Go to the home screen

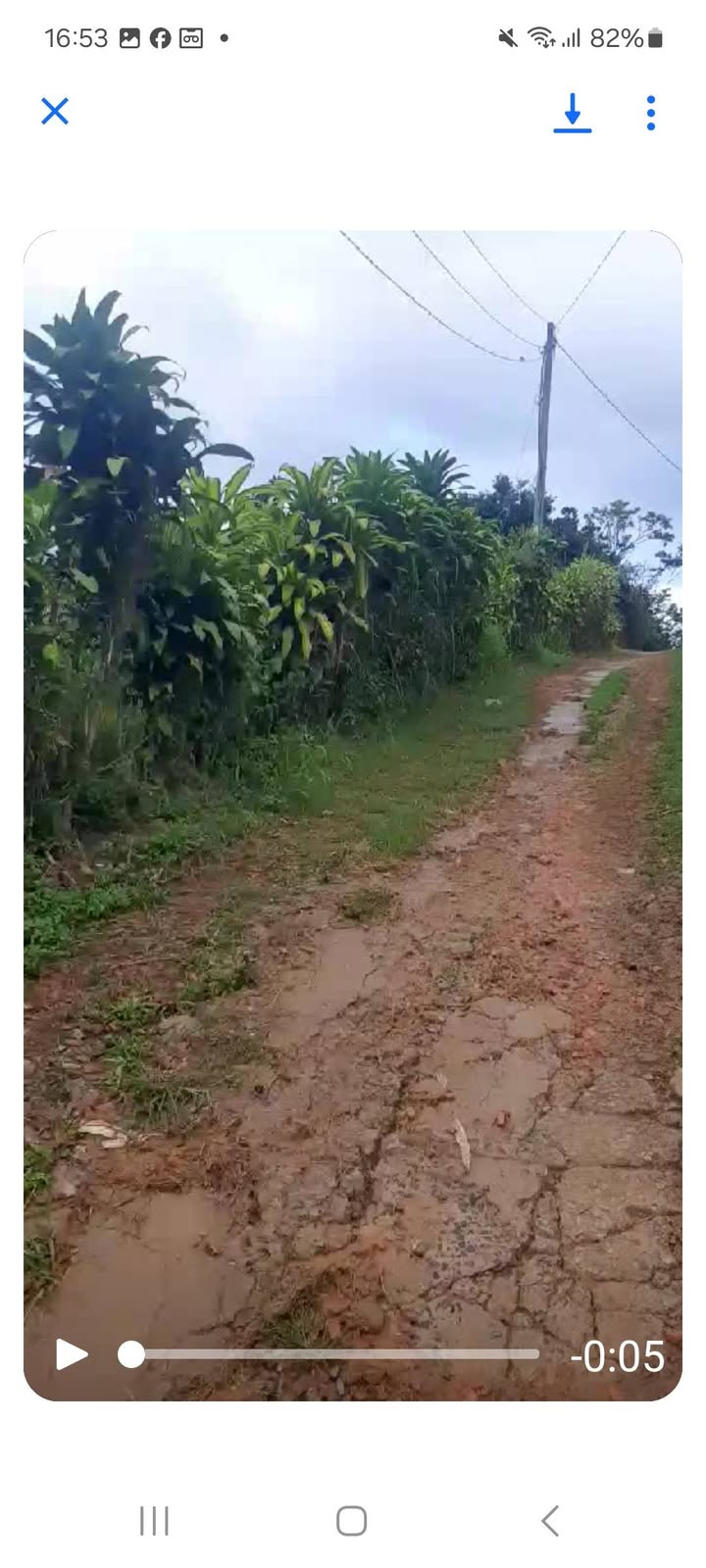pyautogui.click(x=352, y=1521)
